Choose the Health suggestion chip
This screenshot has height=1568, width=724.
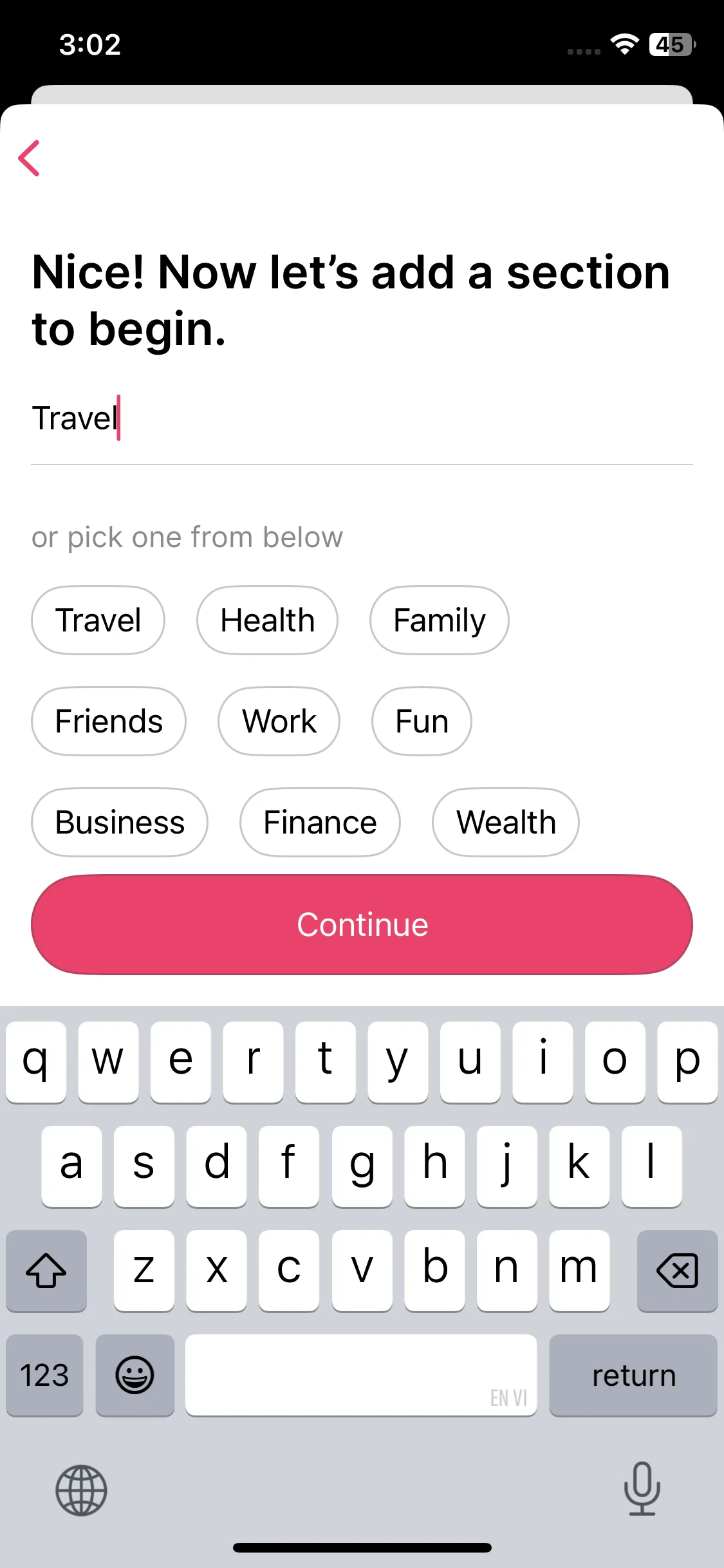pos(267,621)
